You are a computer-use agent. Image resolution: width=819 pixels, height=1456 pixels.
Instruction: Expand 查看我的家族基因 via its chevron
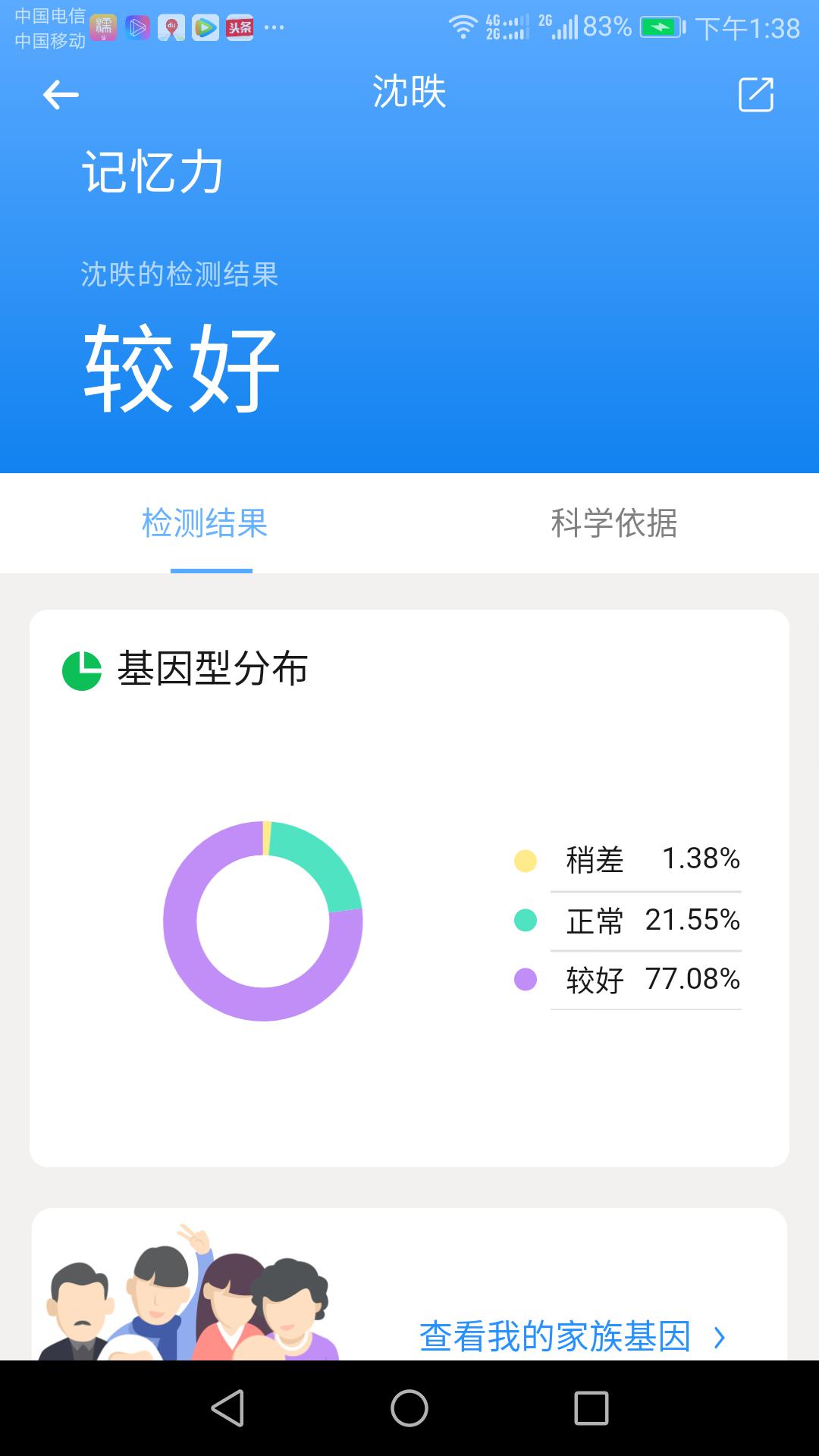tap(717, 1335)
